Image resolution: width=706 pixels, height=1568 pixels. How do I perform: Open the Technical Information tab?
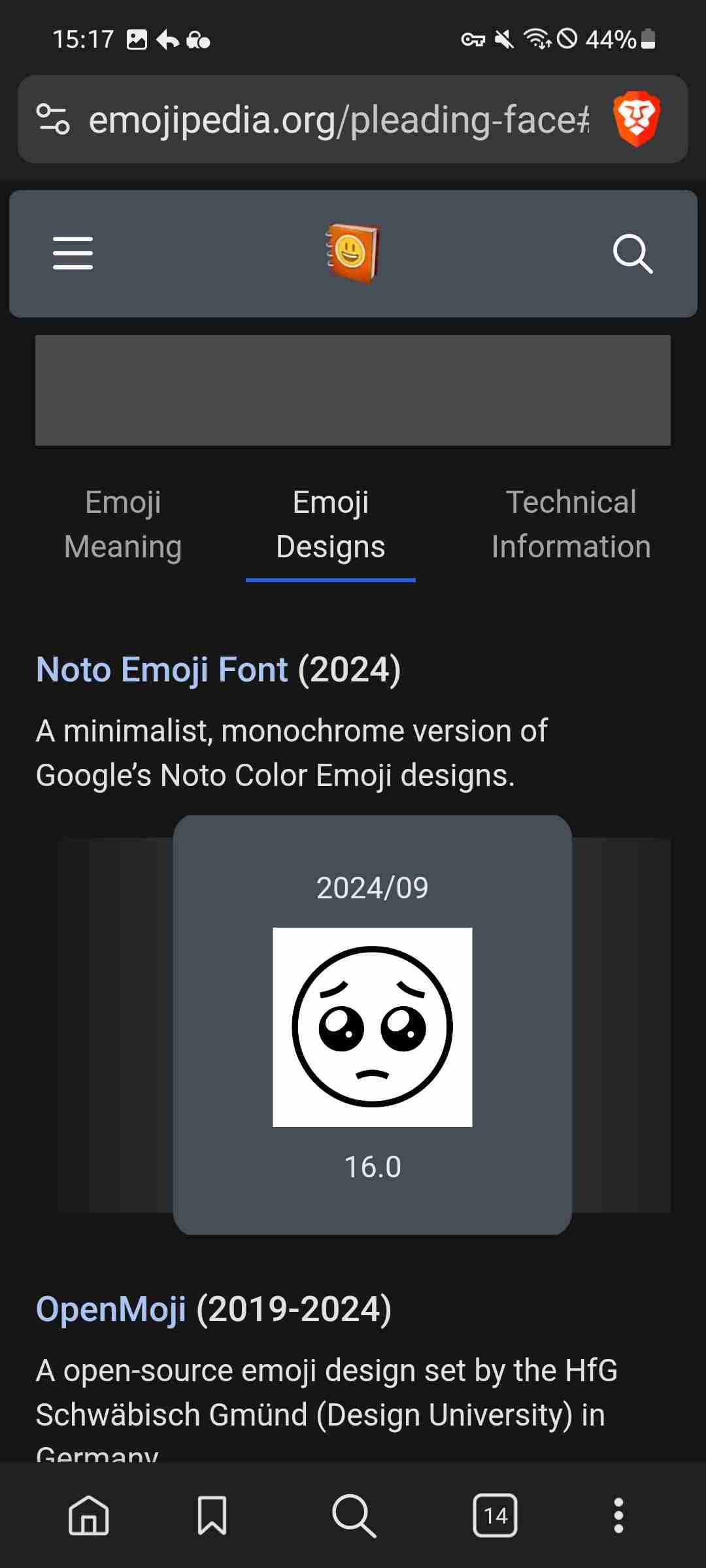pos(571,524)
